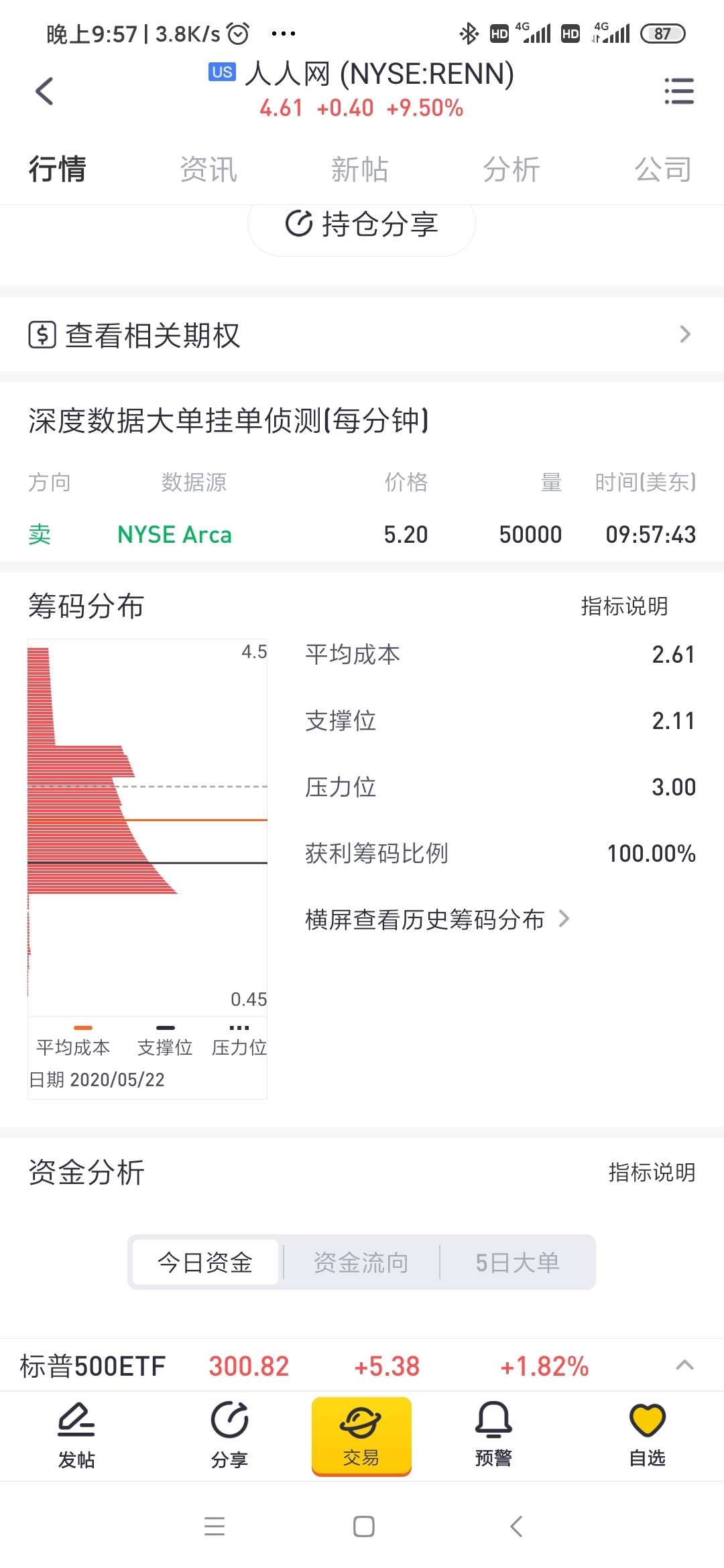Image resolution: width=724 pixels, height=1568 pixels.
Task: Switch to the 新帖 tab
Action: tap(360, 170)
